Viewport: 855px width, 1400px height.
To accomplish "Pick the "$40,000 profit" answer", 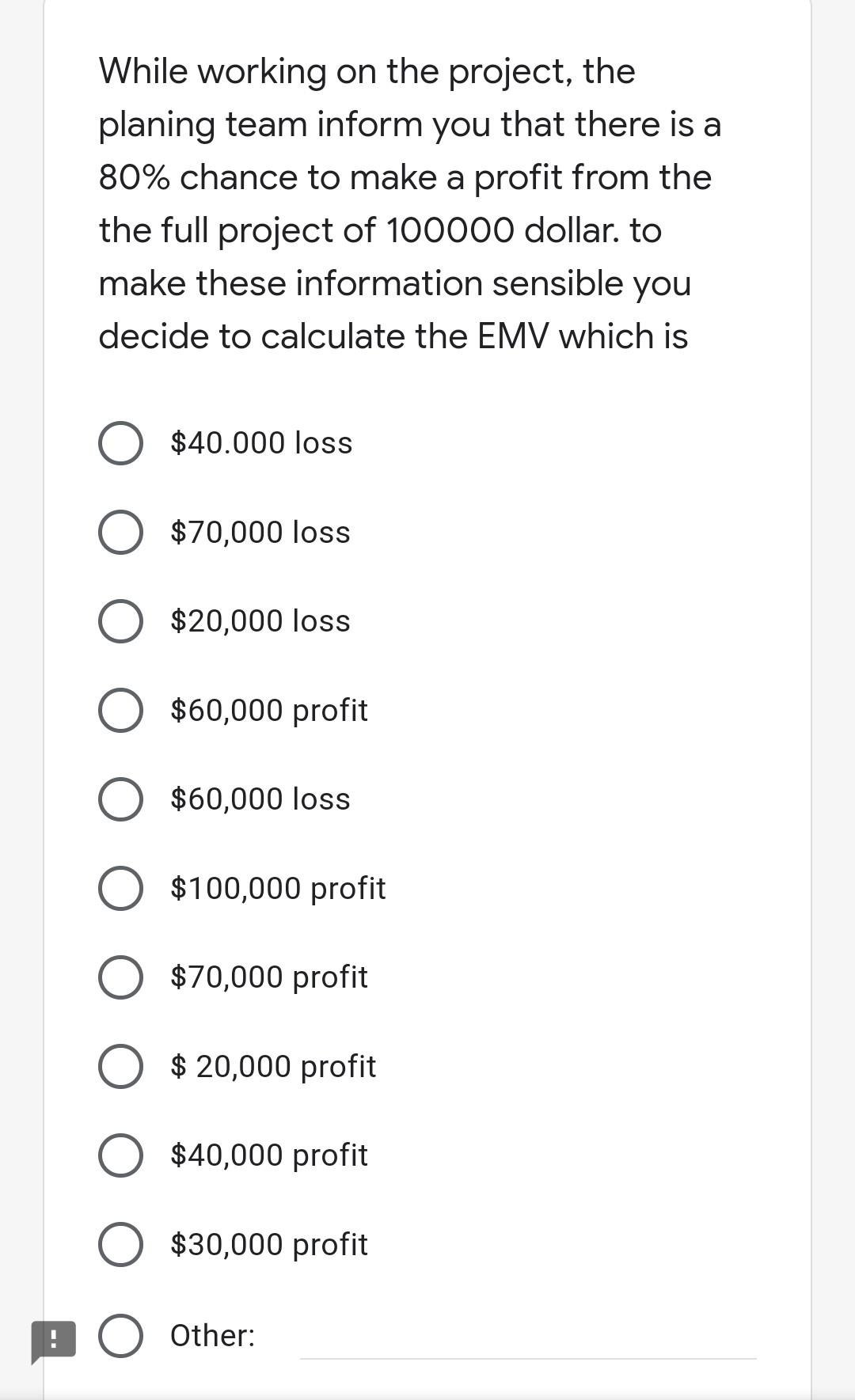I will 120,1155.
